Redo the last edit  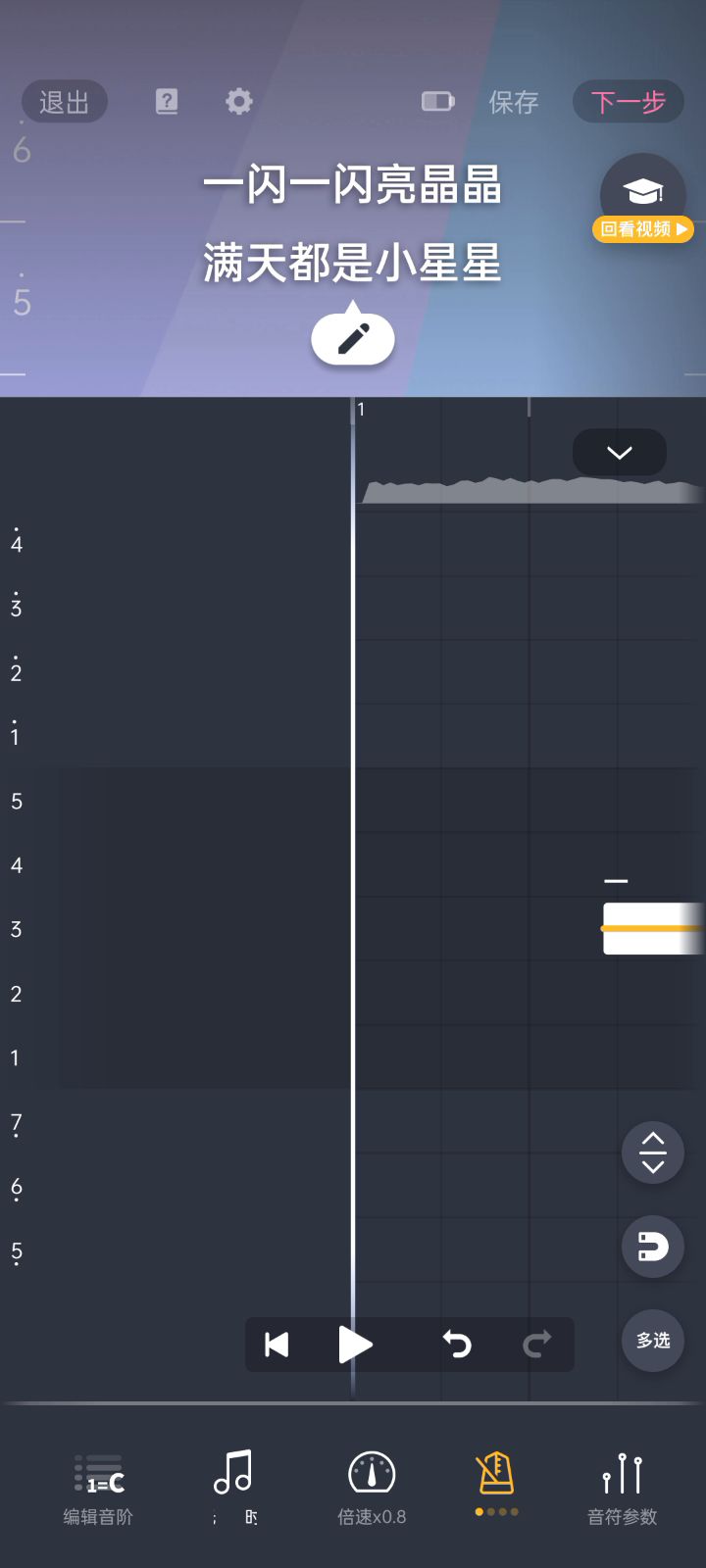[536, 1345]
